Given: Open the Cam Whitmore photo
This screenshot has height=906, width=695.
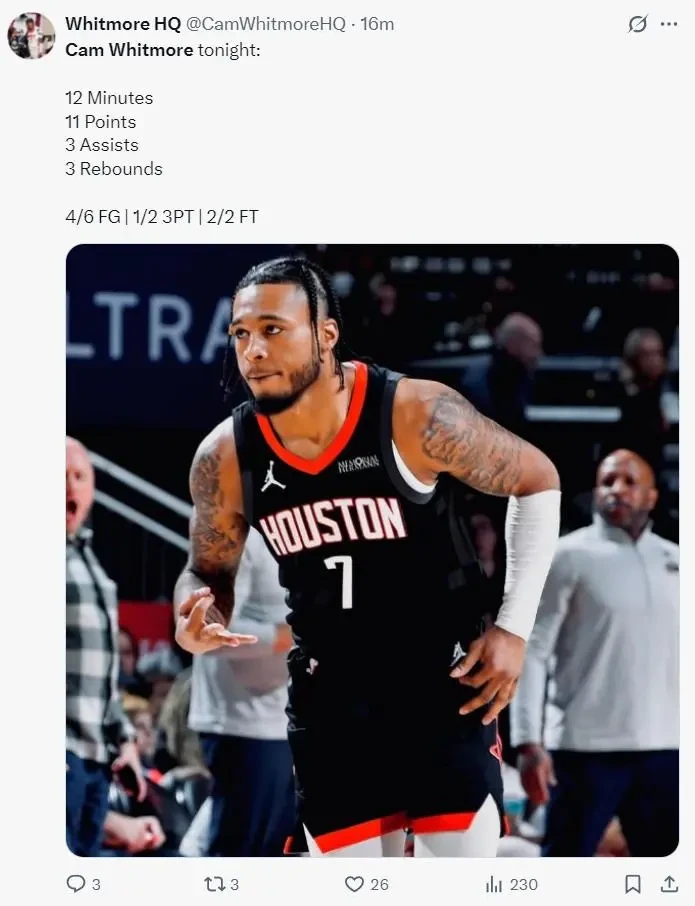Looking at the screenshot, I should coord(372,550).
